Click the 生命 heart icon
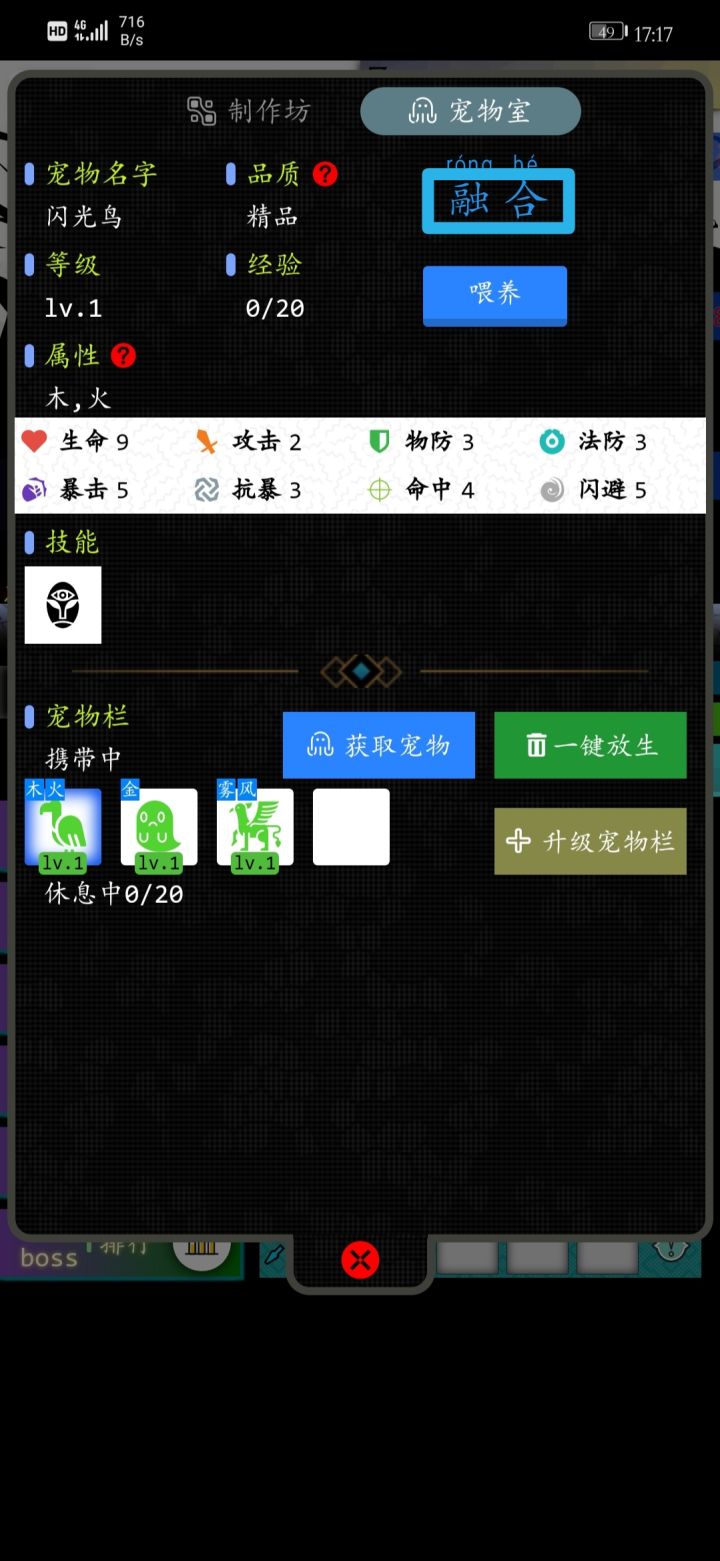This screenshot has width=720, height=1561. click(33, 440)
